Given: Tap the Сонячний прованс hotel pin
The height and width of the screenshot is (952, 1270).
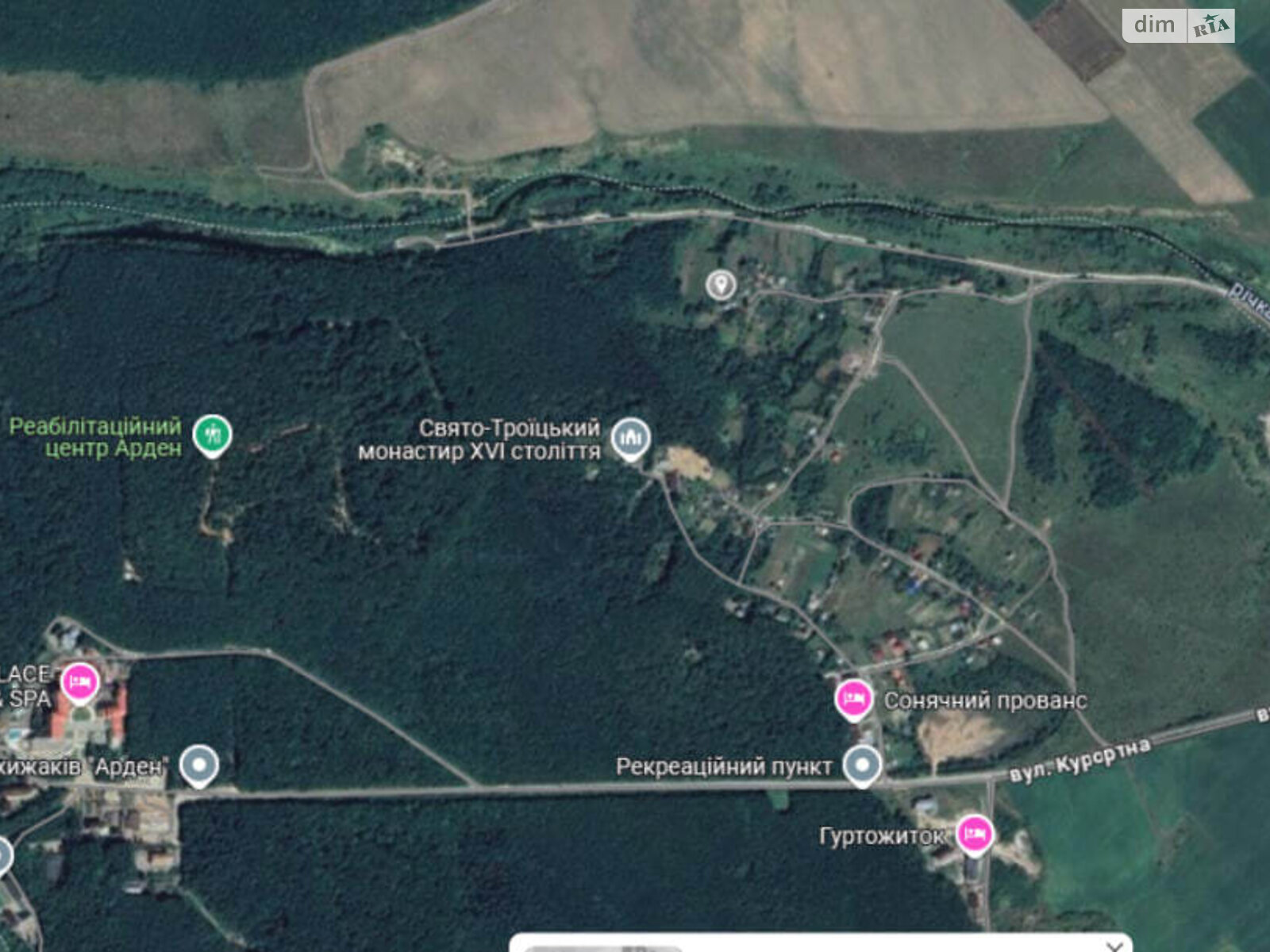Looking at the screenshot, I should [853, 699].
